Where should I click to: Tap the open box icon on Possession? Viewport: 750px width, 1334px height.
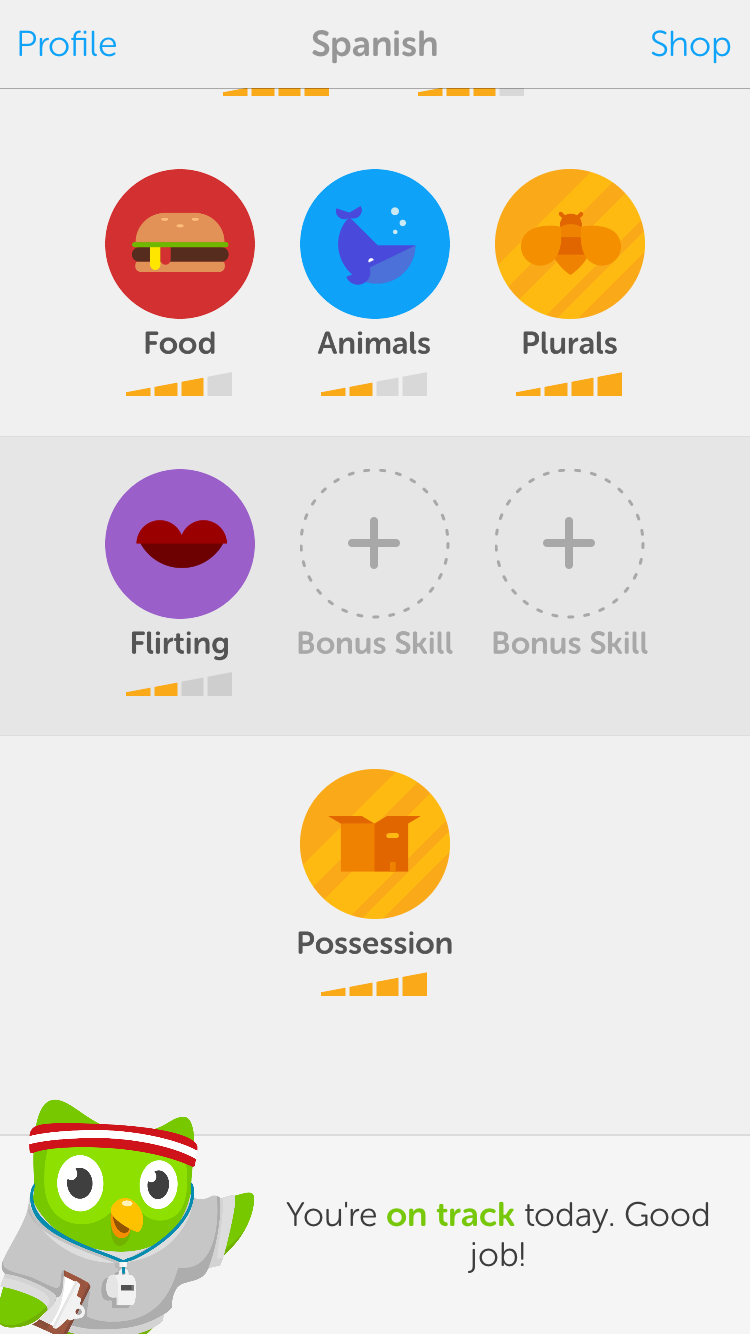(374, 843)
